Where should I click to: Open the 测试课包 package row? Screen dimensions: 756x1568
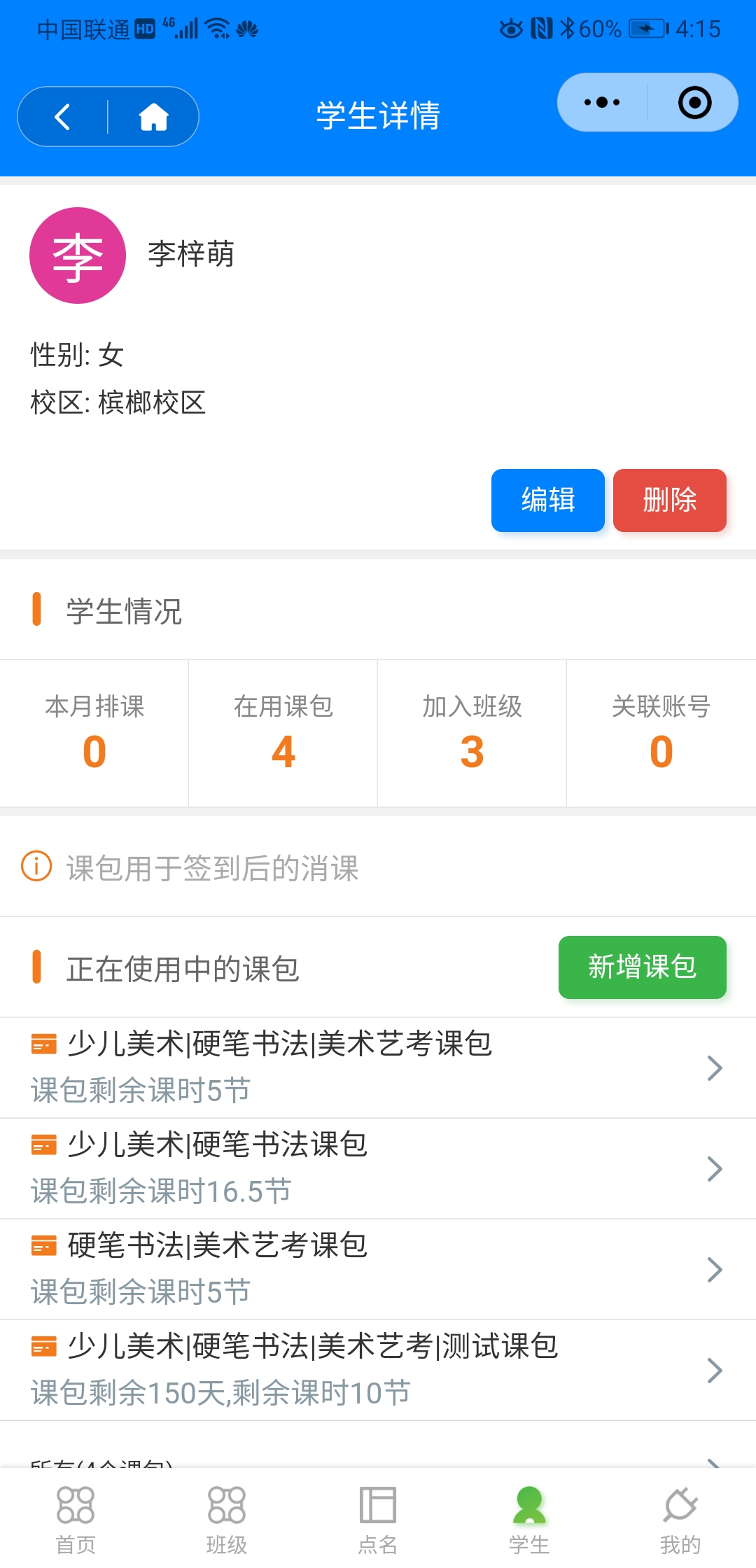click(x=378, y=1370)
